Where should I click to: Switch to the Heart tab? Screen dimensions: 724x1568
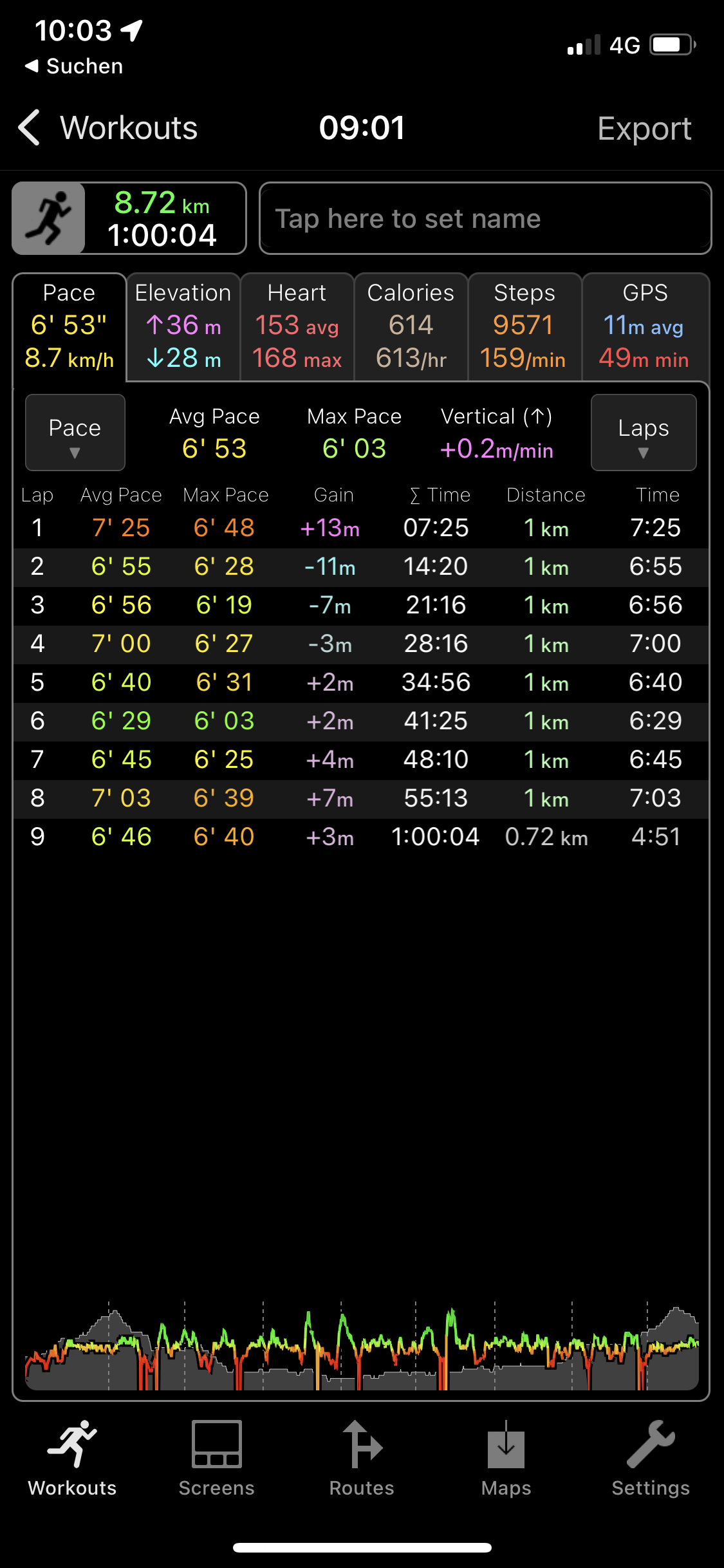tap(297, 327)
